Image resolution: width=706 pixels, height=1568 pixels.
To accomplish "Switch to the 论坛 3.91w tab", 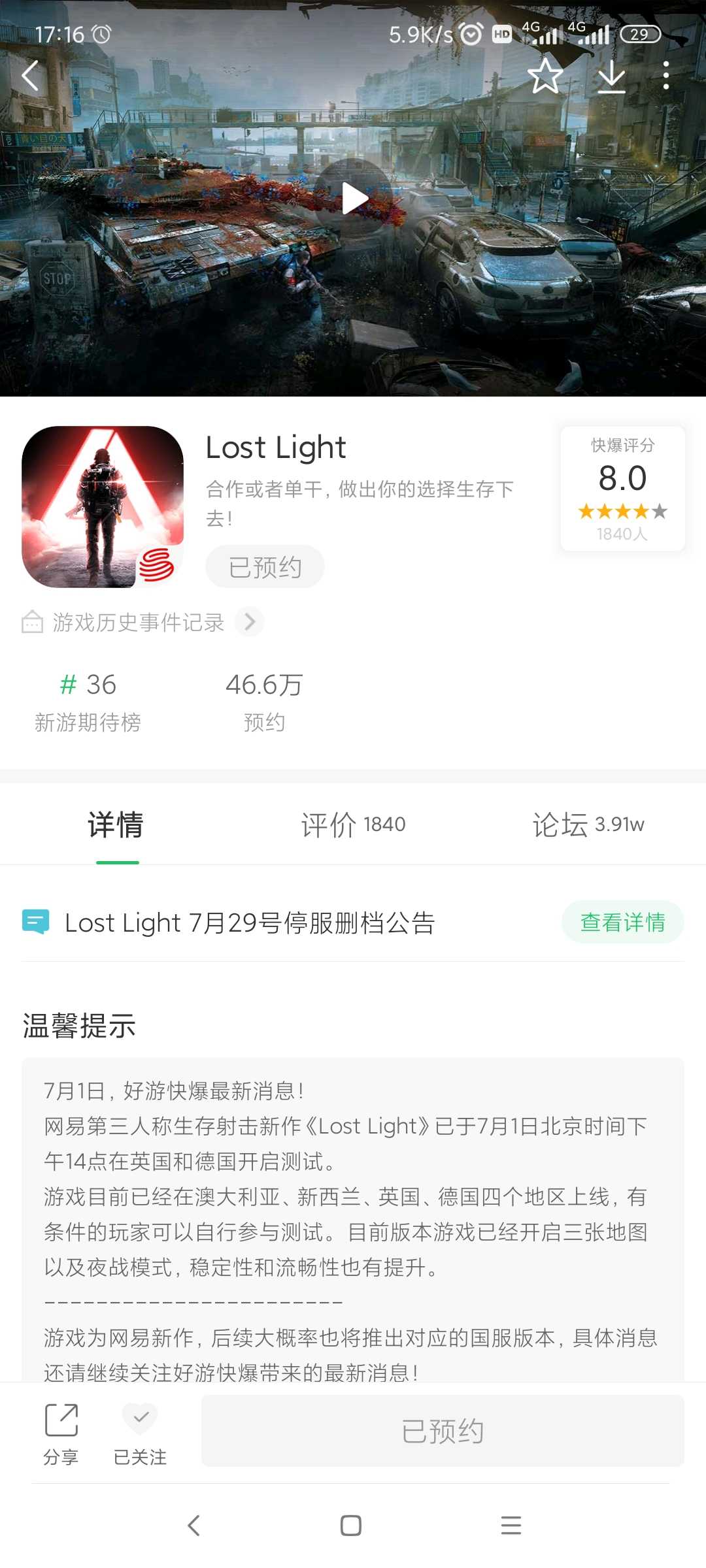I will 588,825.
